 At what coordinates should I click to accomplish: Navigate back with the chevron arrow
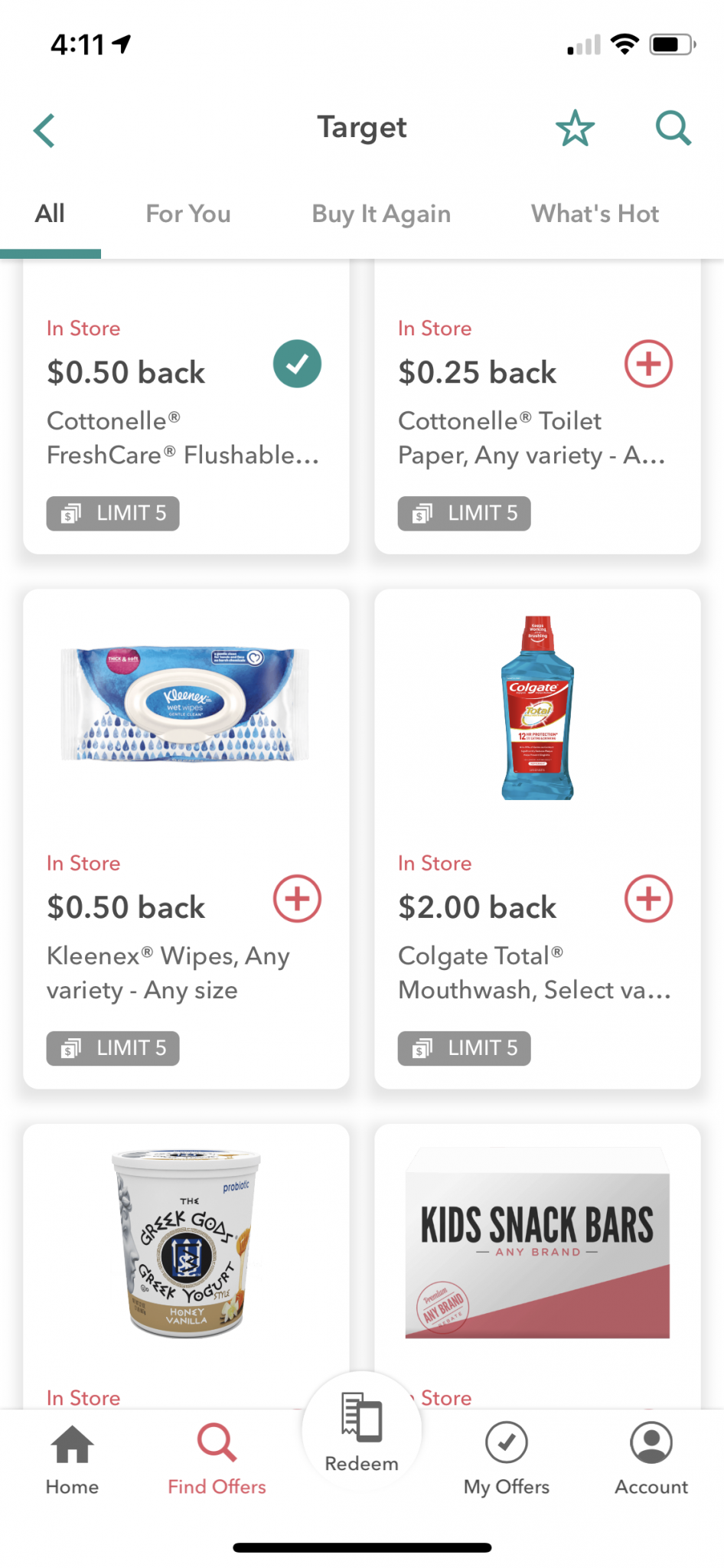click(x=44, y=129)
